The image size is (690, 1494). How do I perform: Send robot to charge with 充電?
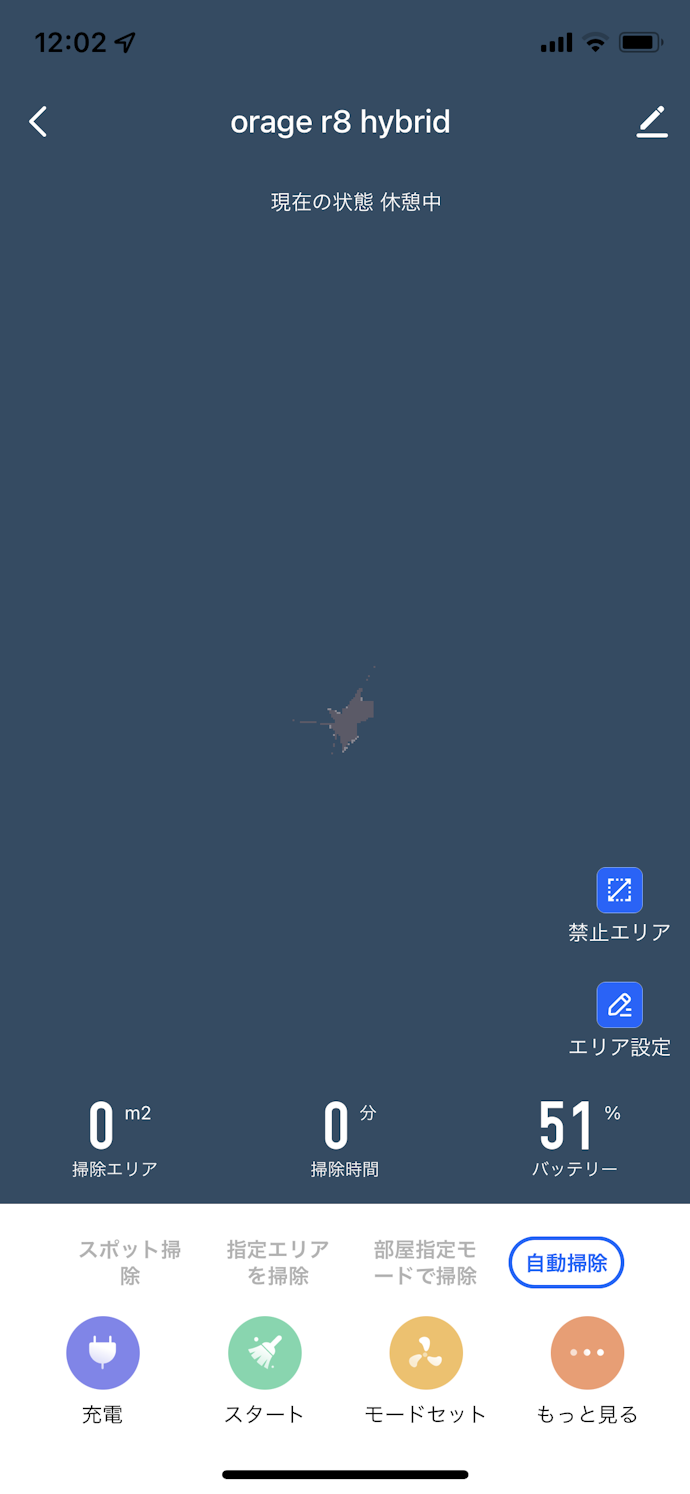pos(103,1353)
